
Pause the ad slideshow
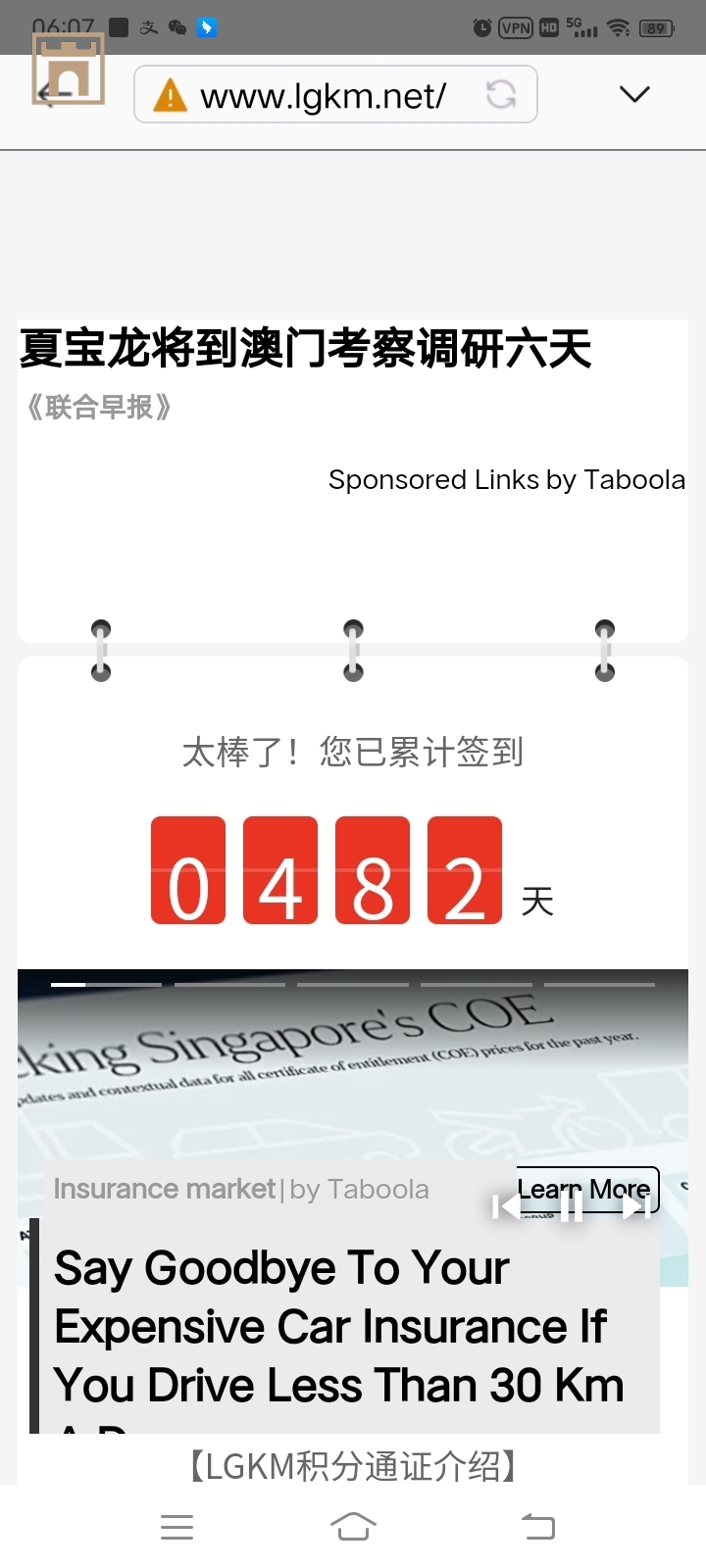click(571, 1208)
